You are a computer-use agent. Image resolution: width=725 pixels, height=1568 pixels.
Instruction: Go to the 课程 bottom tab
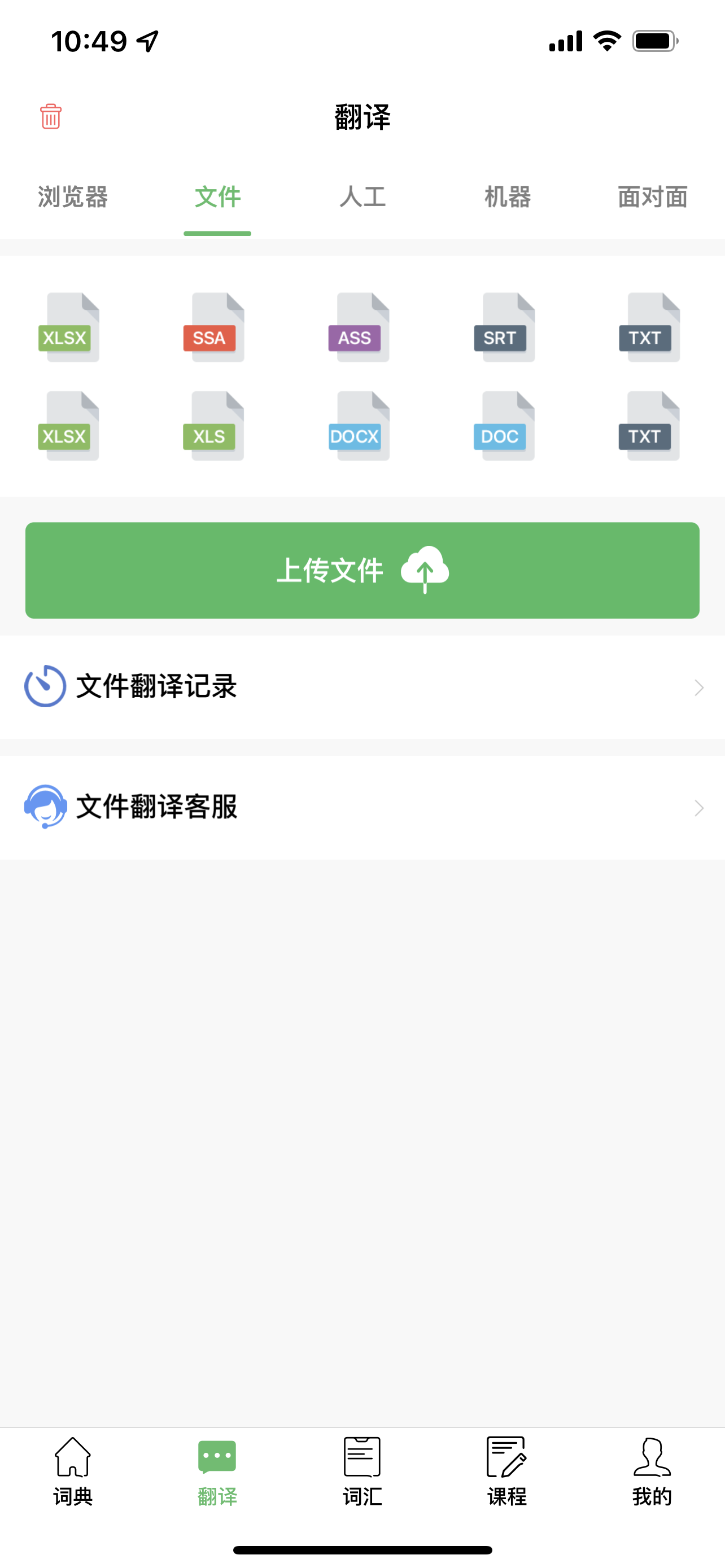coord(507,1472)
